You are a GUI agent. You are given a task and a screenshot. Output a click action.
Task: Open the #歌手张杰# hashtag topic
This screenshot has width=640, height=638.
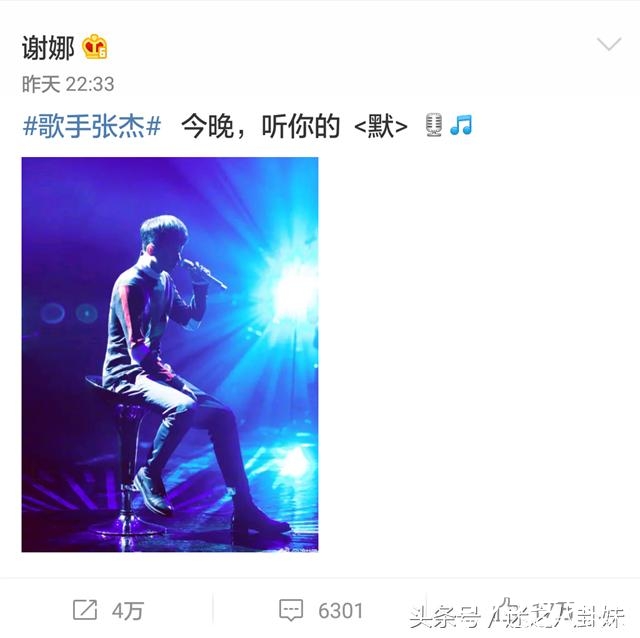[92, 127]
